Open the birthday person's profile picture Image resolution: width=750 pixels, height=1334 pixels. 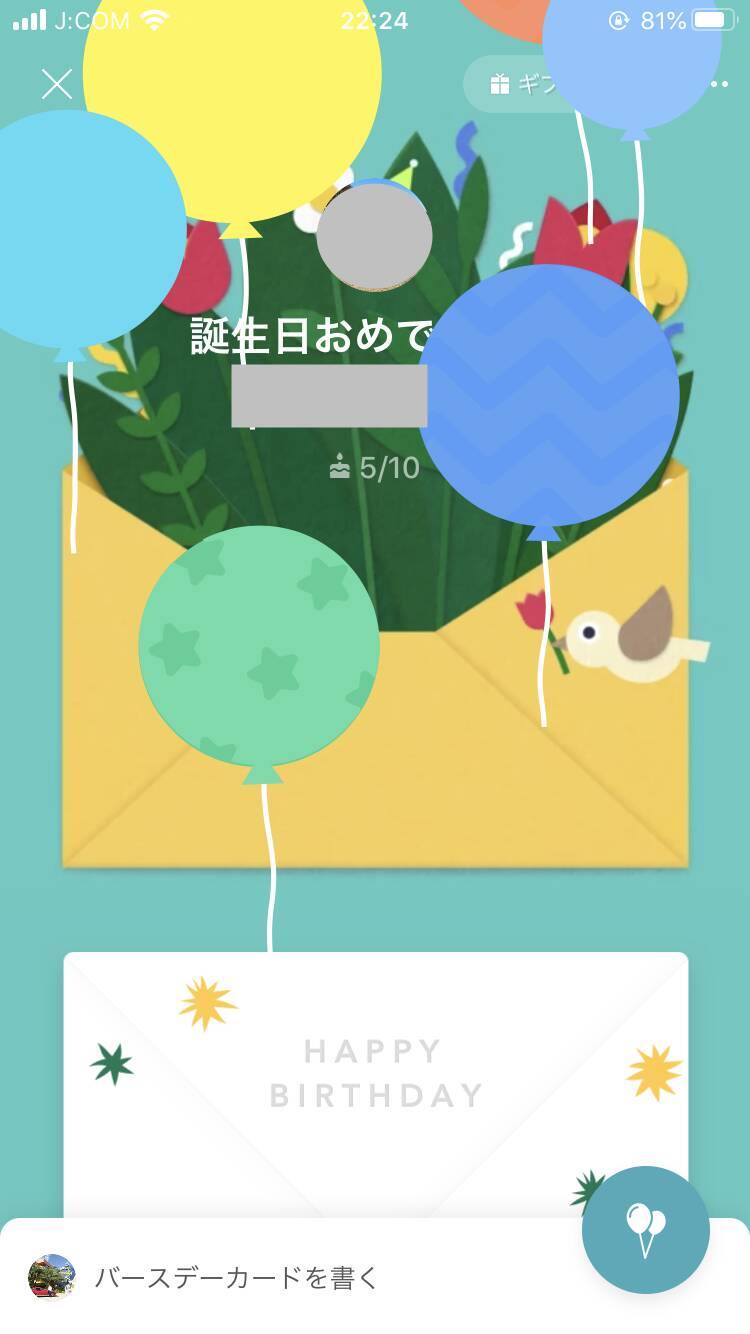pos(374,237)
